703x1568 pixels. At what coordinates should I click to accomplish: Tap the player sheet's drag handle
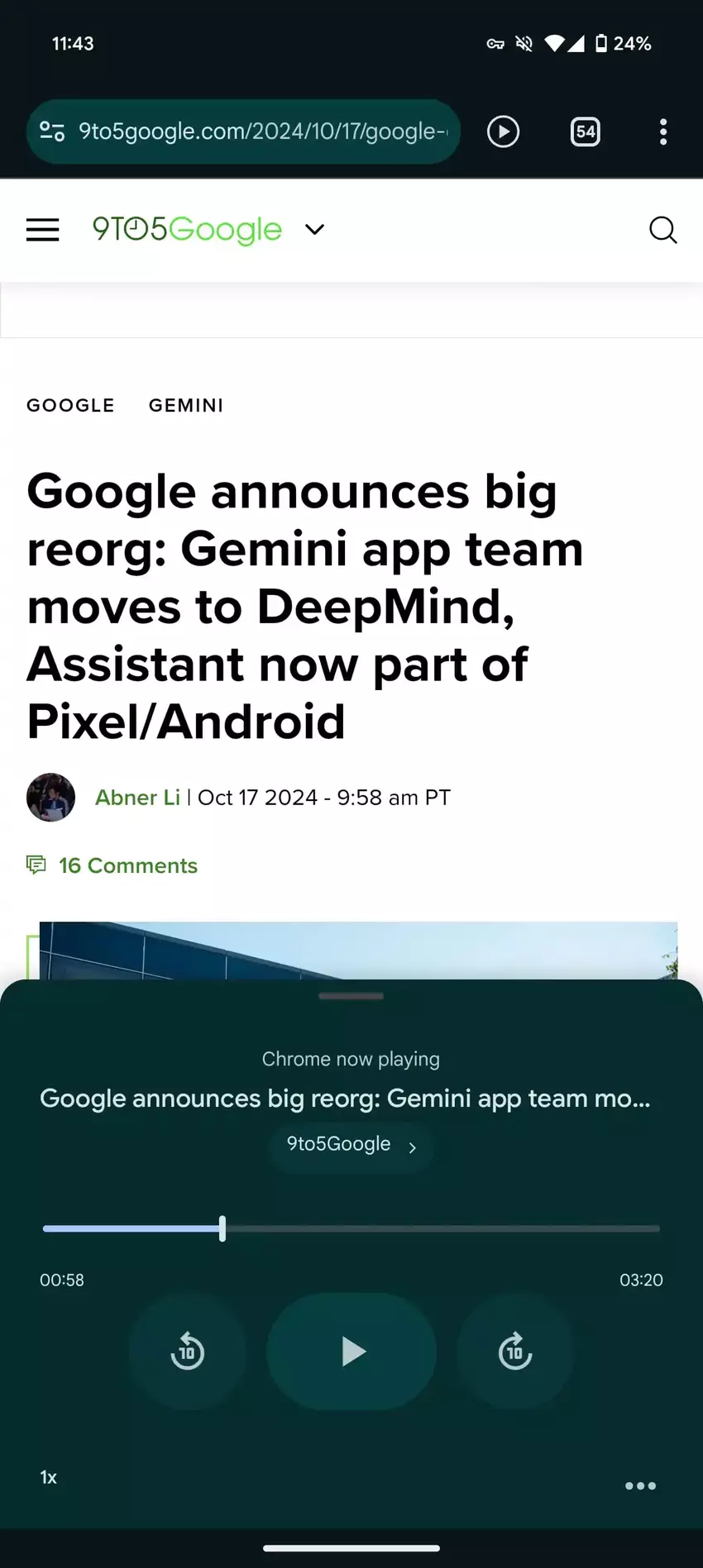351,996
